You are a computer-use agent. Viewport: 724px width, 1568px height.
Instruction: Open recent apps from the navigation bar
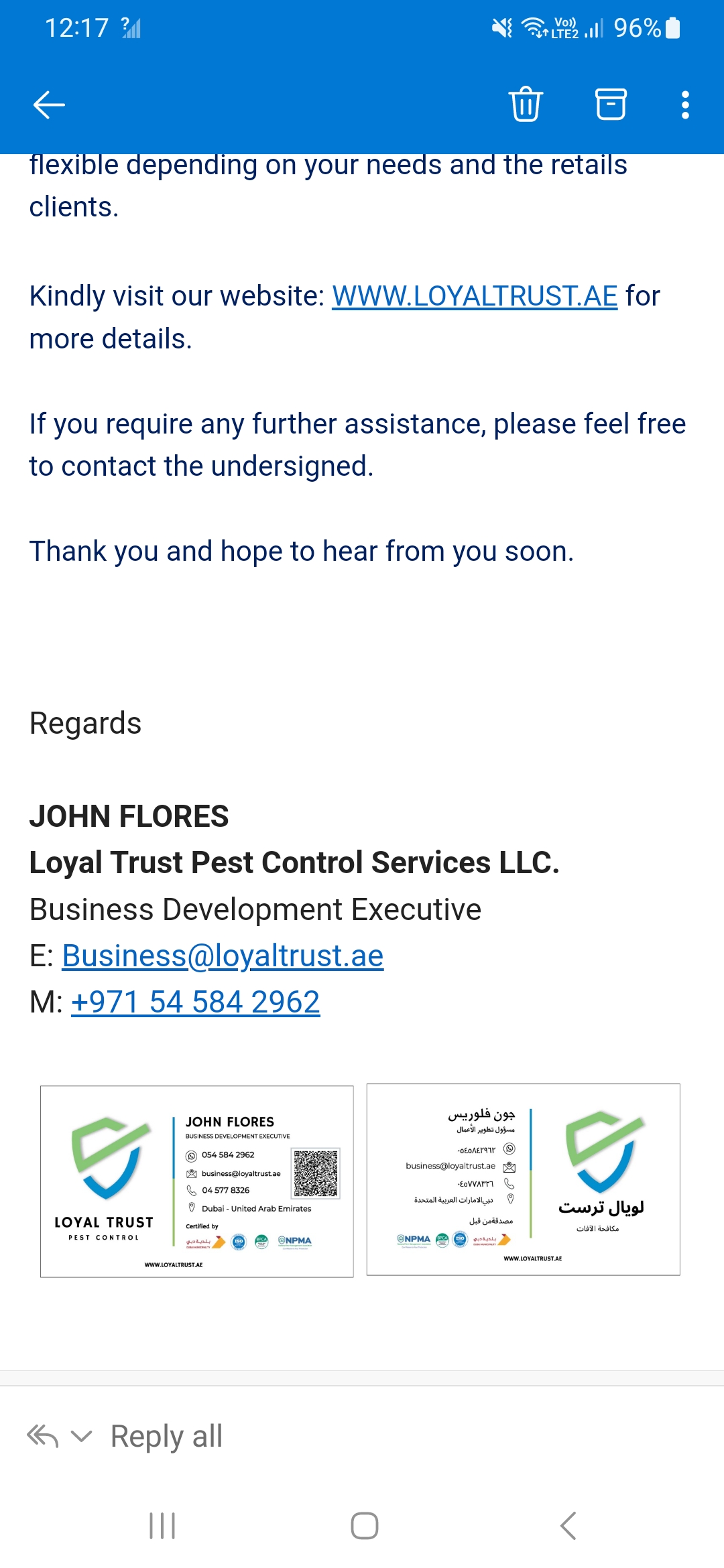162,1526
